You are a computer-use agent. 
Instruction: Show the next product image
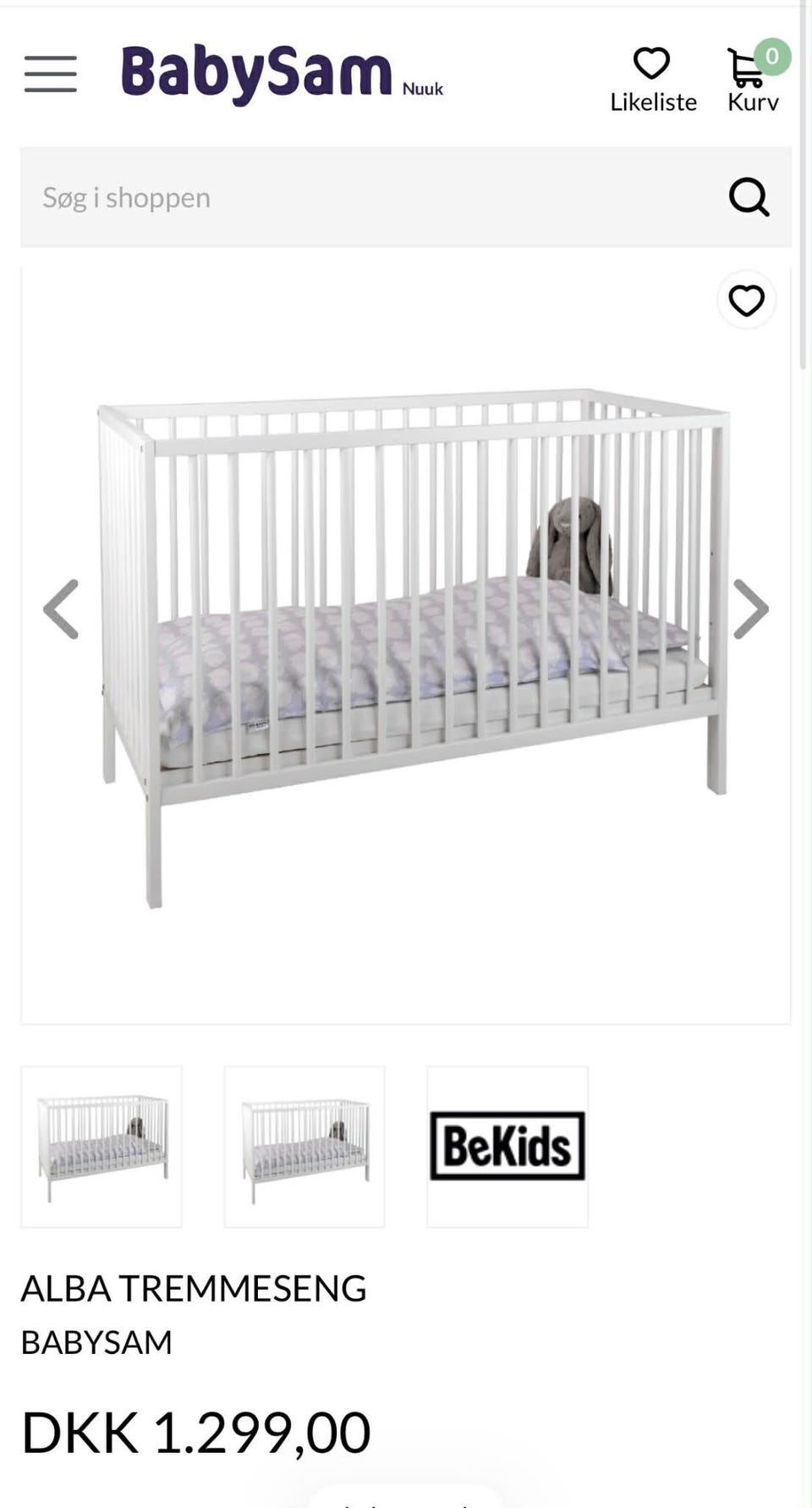pos(750,609)
